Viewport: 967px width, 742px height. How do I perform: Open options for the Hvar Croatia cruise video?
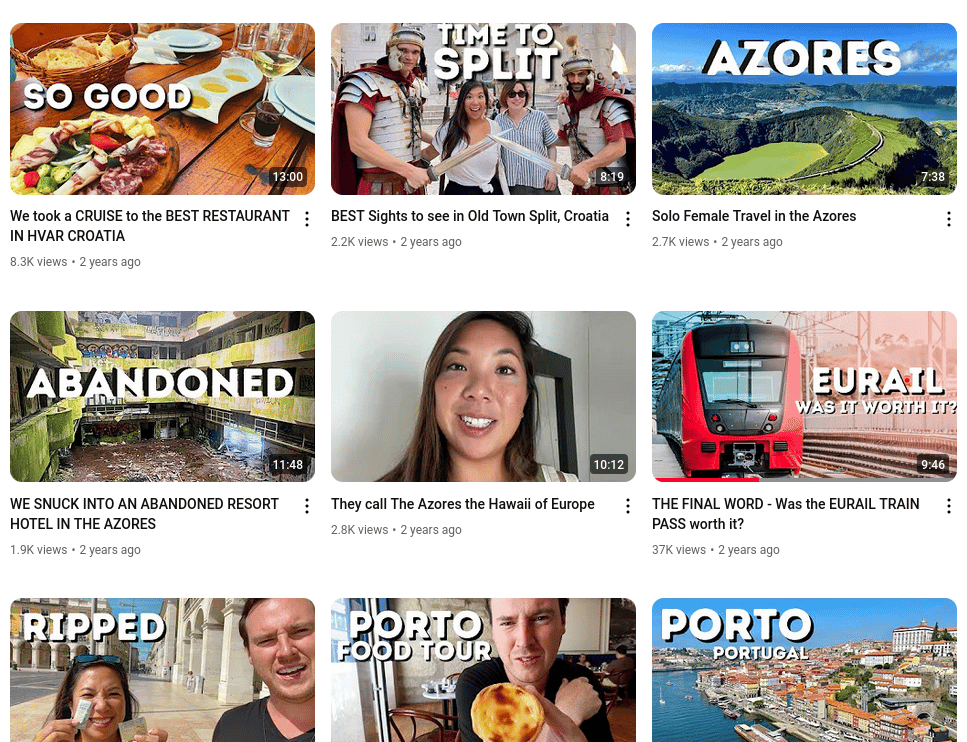[x=307, y=219]
